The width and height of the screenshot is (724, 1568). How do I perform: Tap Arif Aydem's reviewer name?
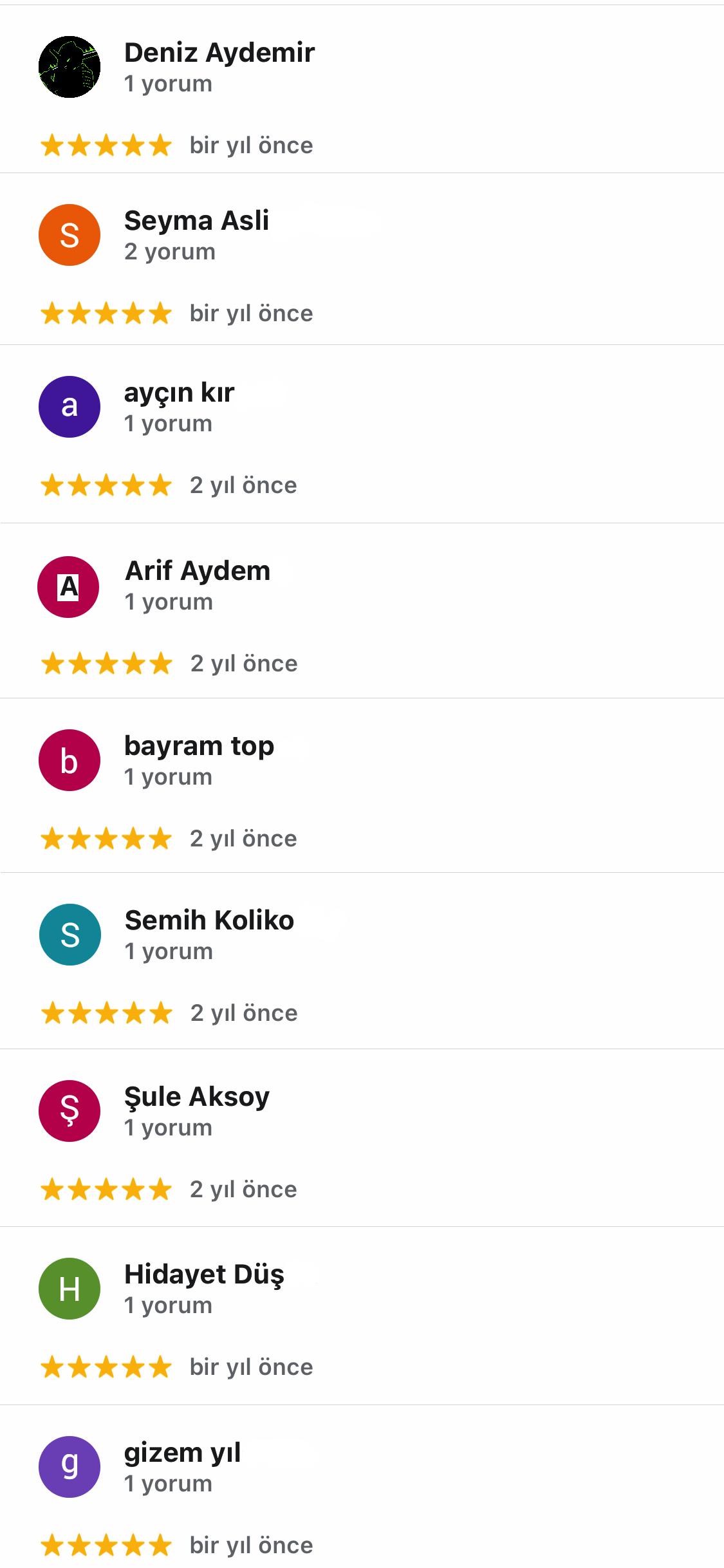(198, 571)
